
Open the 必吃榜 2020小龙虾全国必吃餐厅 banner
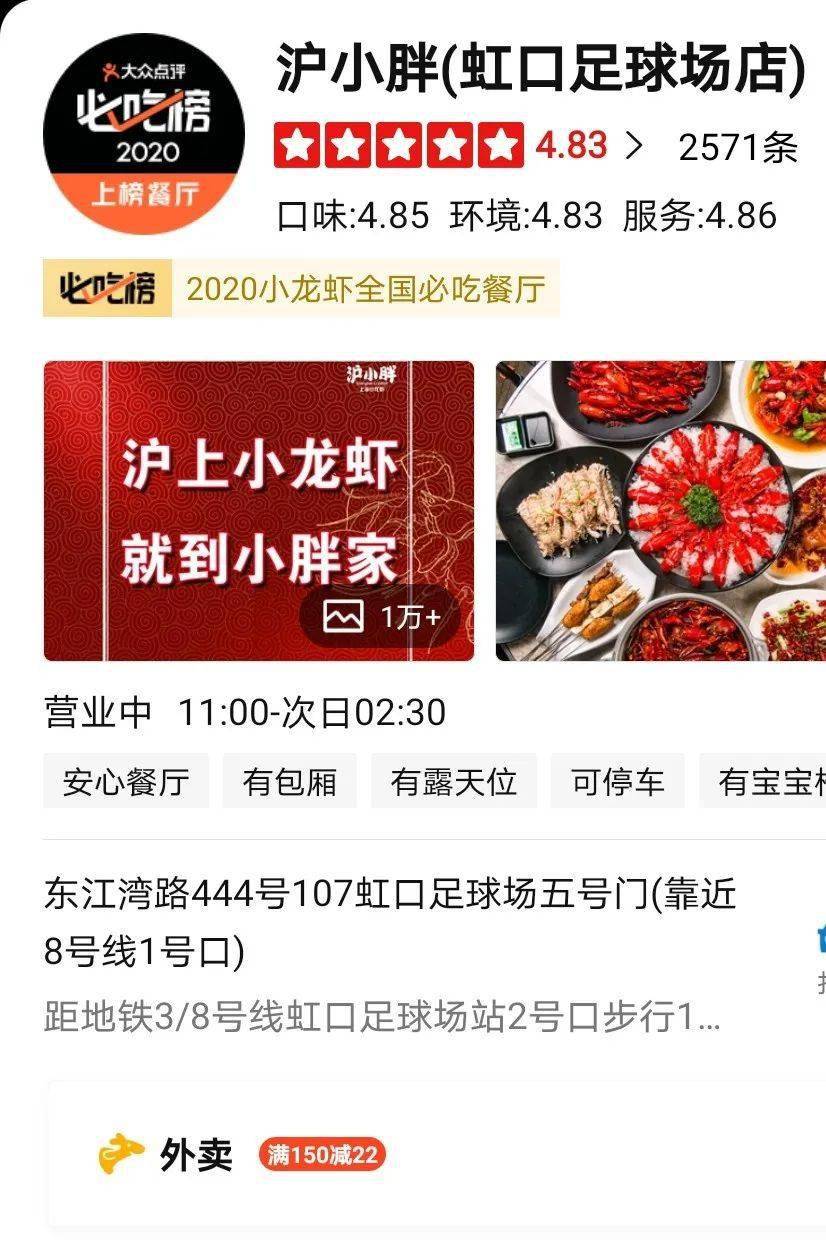300,289
